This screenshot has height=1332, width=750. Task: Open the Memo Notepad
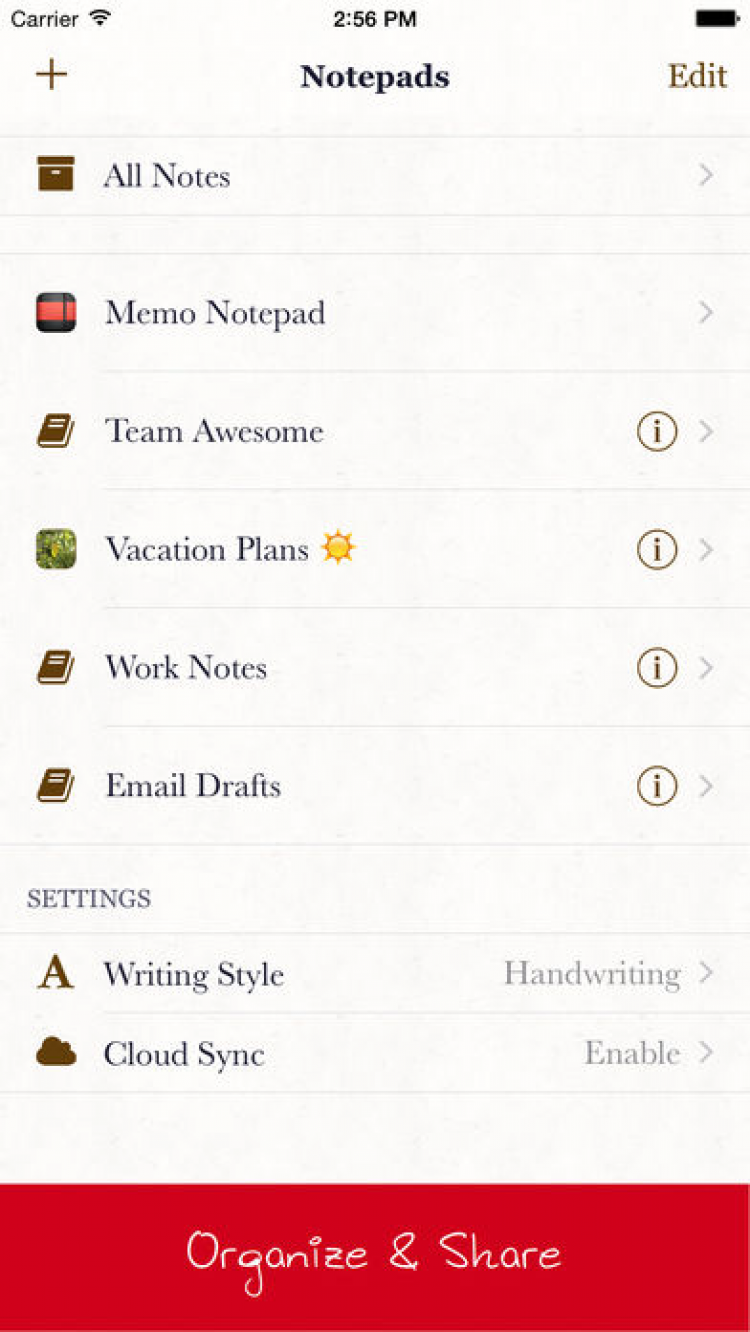point(375,313)
